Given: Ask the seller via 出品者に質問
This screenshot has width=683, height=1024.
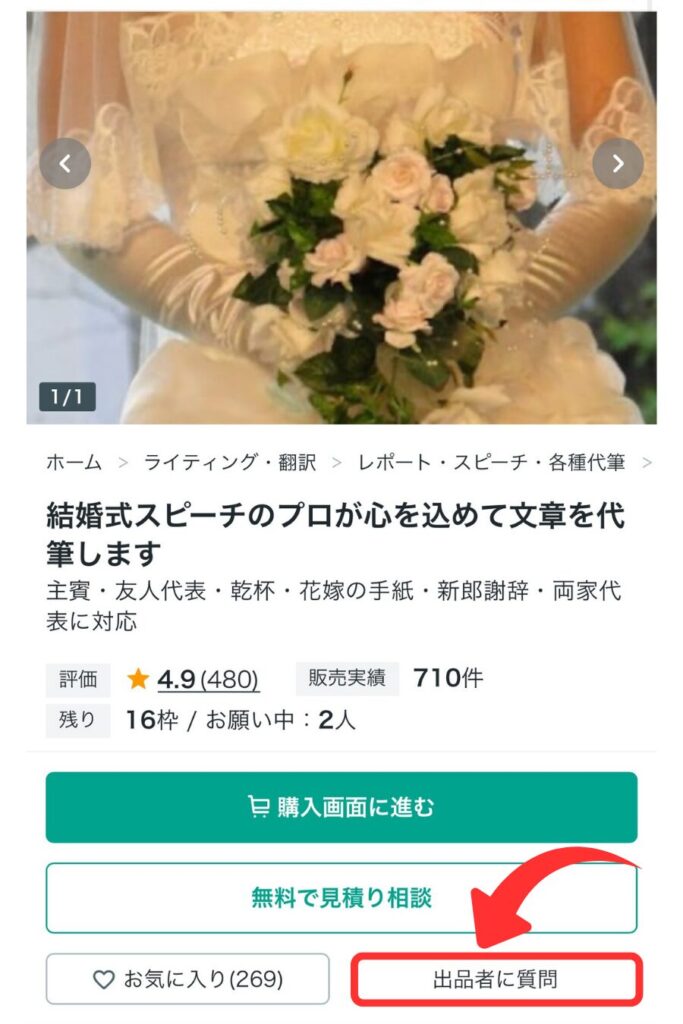Looking at the screenshot, I should pyautogui.click(x=496, y=979).
